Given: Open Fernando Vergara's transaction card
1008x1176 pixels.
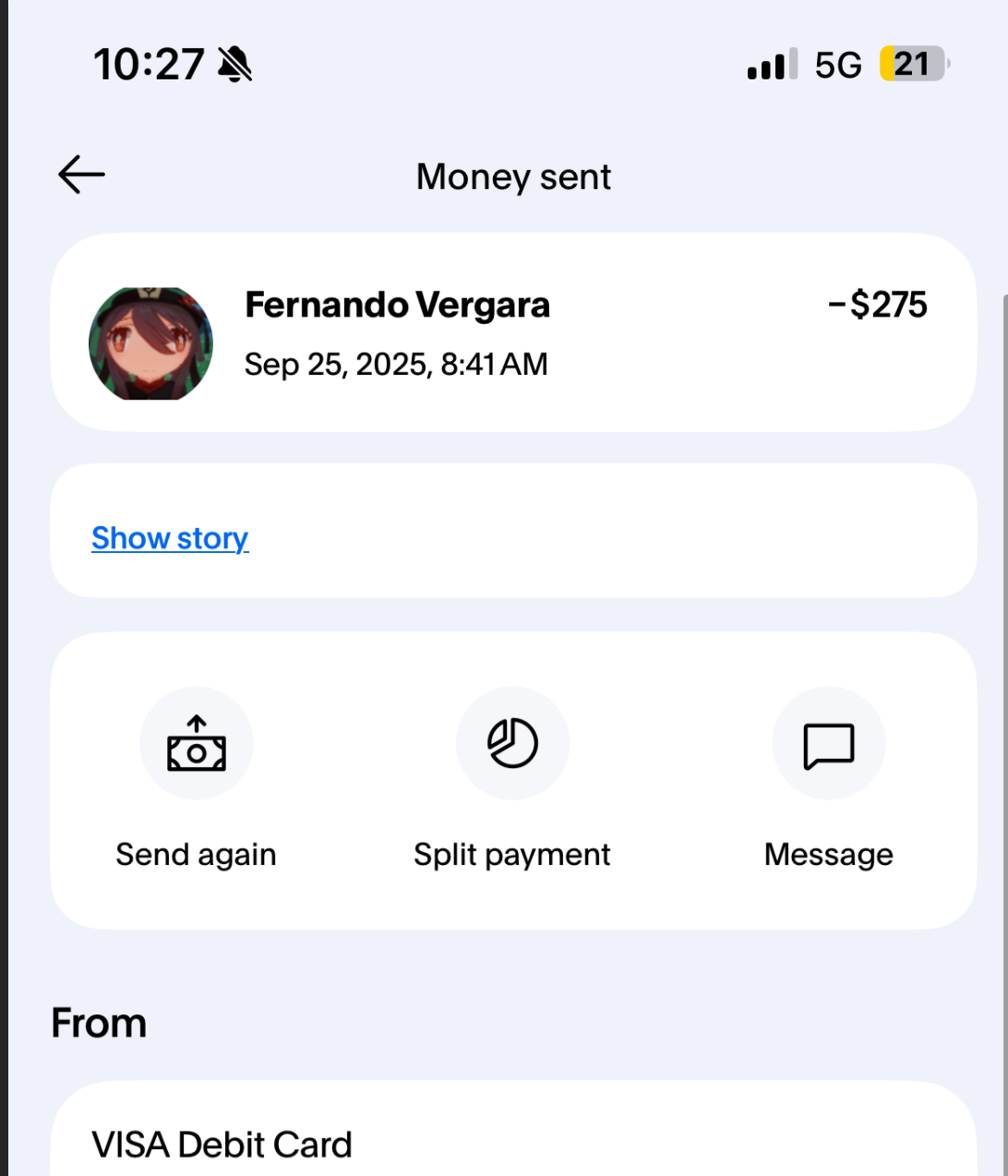Looking at the screenshot, I should (513, 332).
